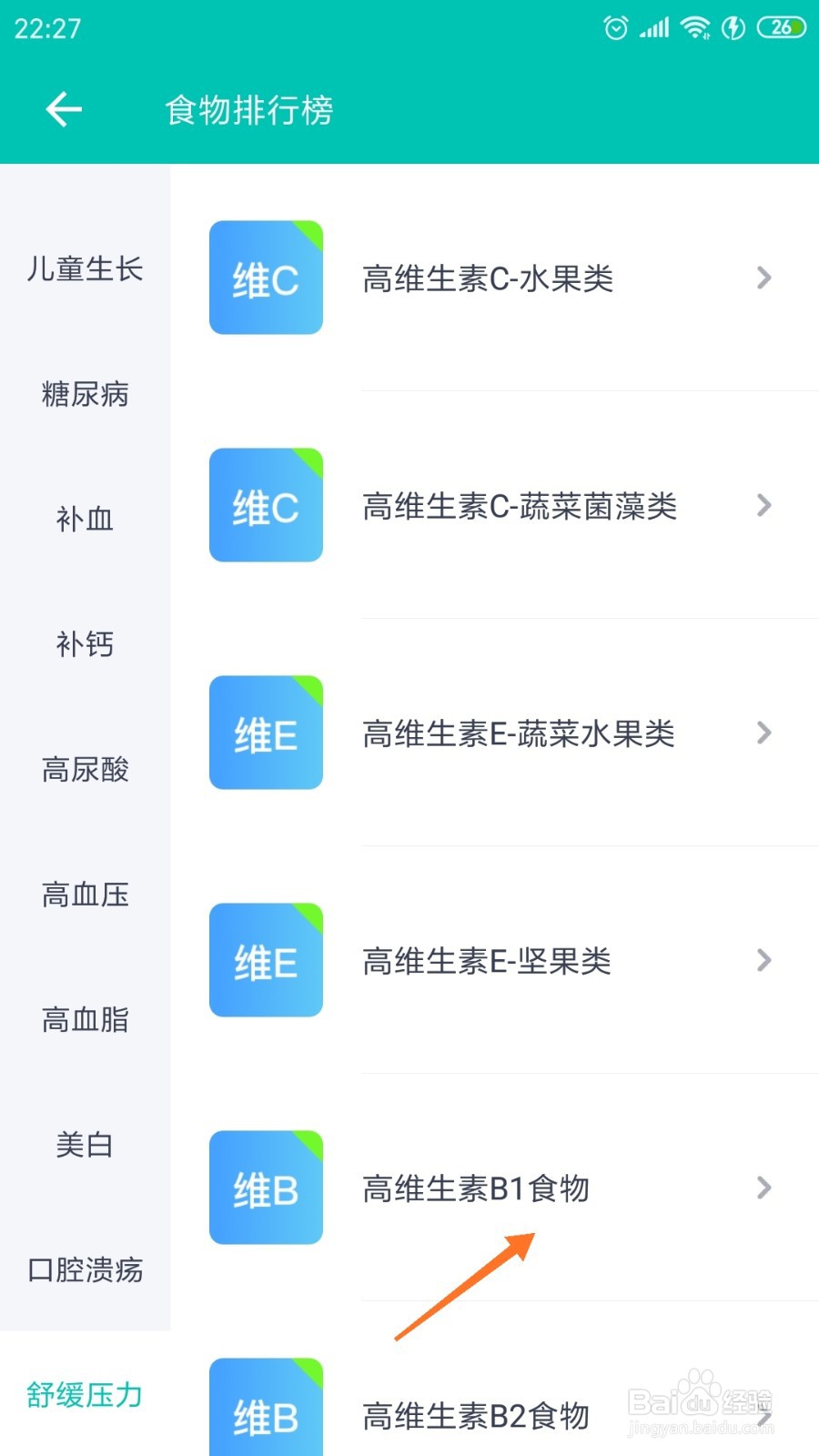Tap the 维B icon for 高维生素B1食物
This screenshot has width=819, height=1456.
(266, 1188)
